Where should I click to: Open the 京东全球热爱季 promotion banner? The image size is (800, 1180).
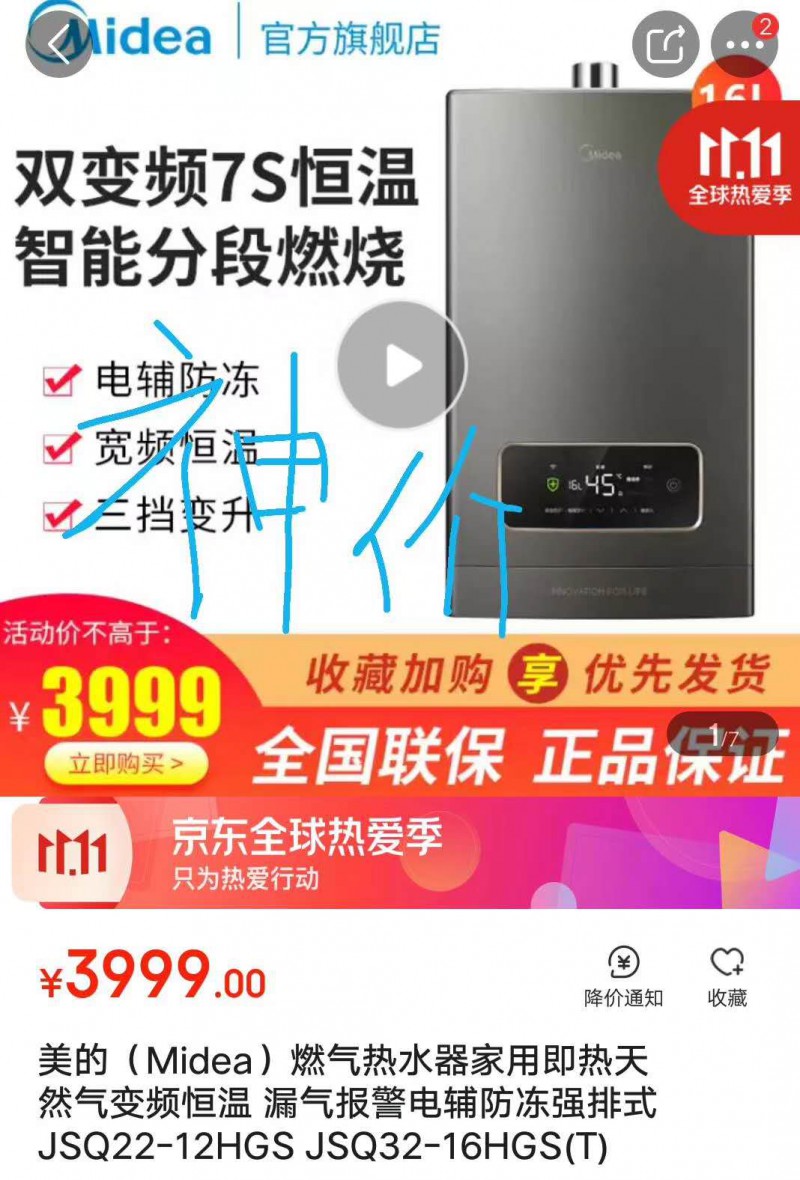pos(400,851)
